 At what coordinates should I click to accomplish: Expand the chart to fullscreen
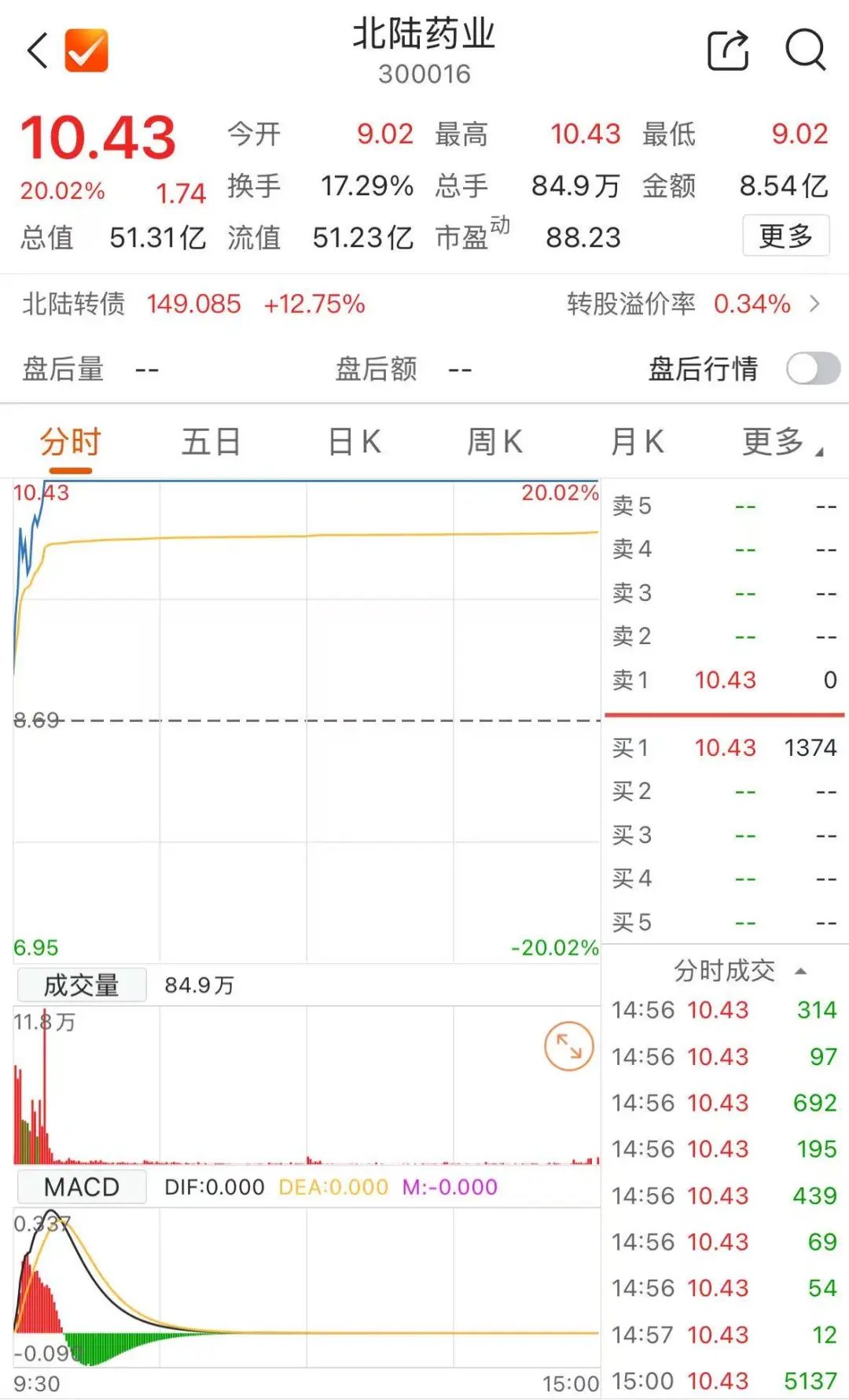click(568, 1046)
